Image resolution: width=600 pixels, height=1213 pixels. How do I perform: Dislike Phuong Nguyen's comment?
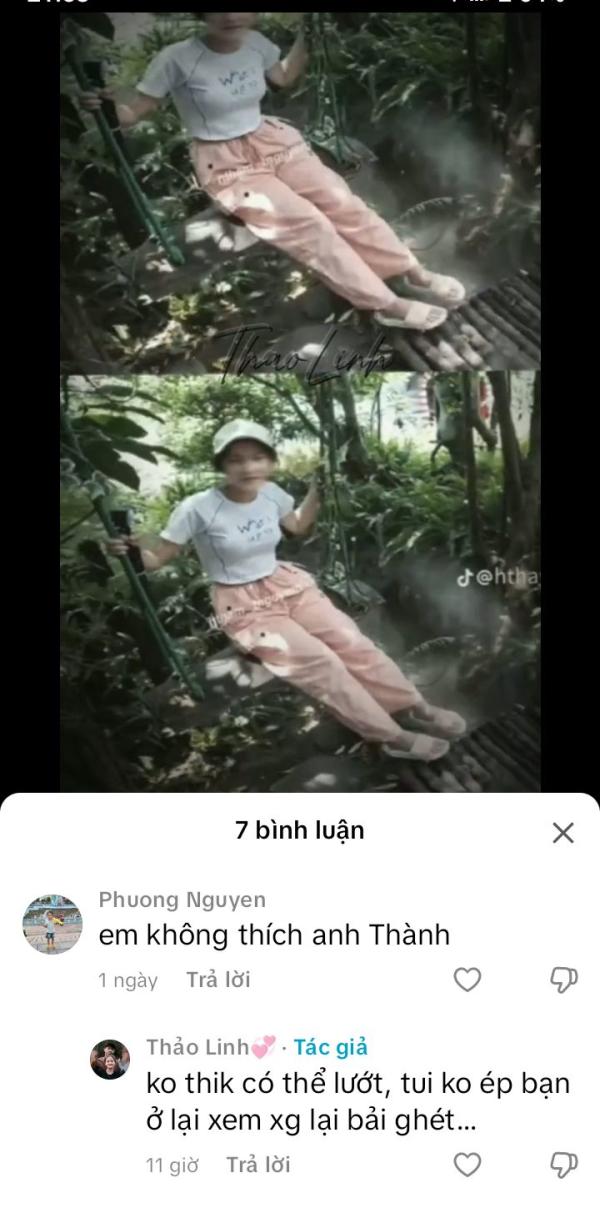(x=565, y=980)
